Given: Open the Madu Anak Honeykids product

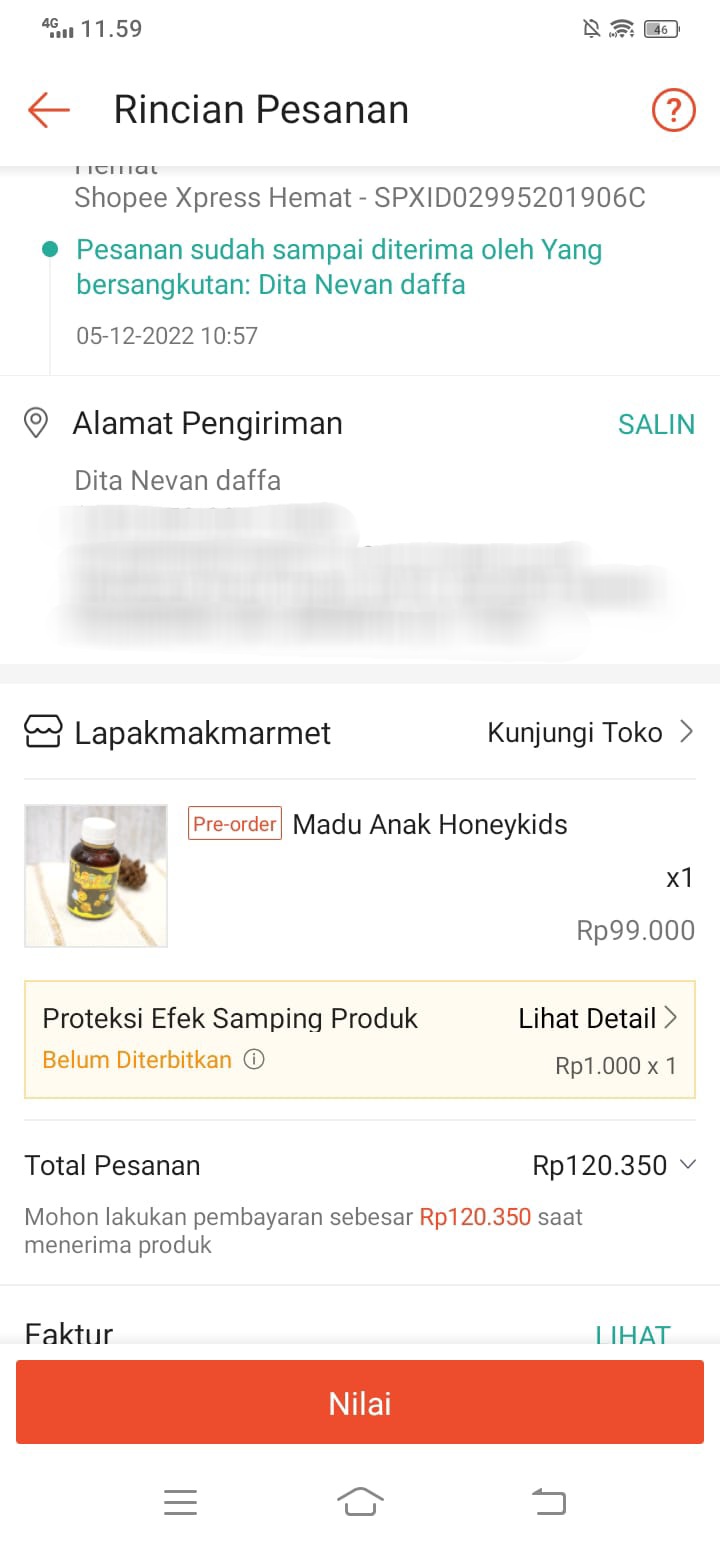Looking at the screenshot, I should [429, 825].
